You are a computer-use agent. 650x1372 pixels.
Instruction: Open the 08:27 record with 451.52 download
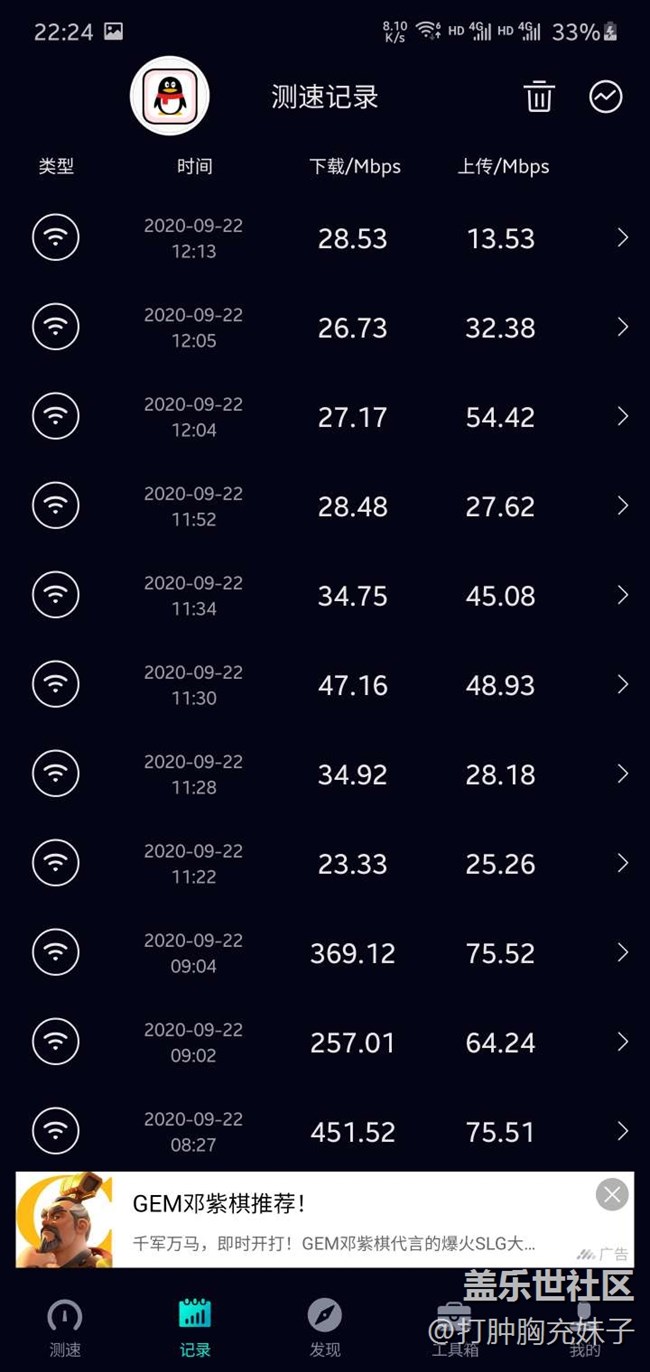(x=325, y=1131)
